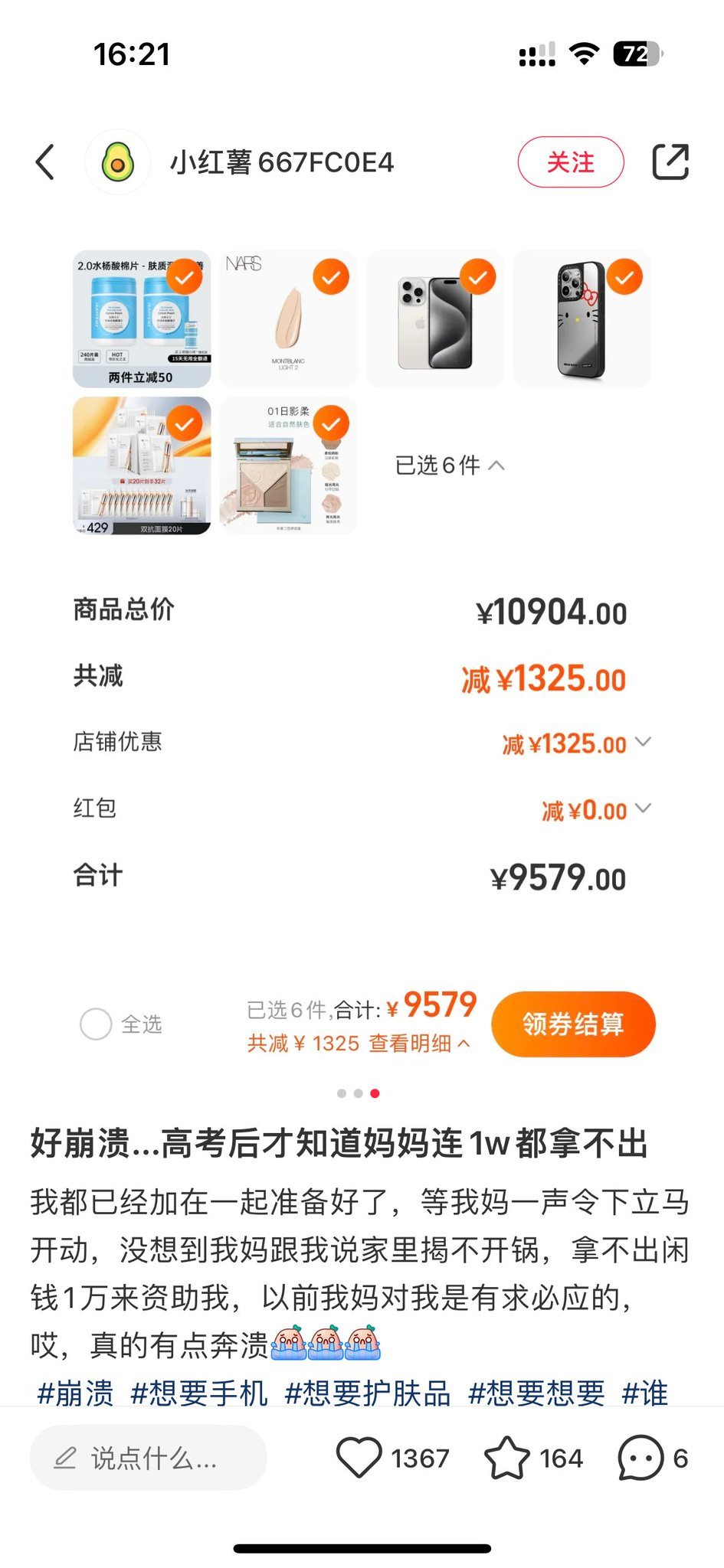Open the shopping cart image in full view
The width and height of the screenshot is (724, 1568).
362,651
